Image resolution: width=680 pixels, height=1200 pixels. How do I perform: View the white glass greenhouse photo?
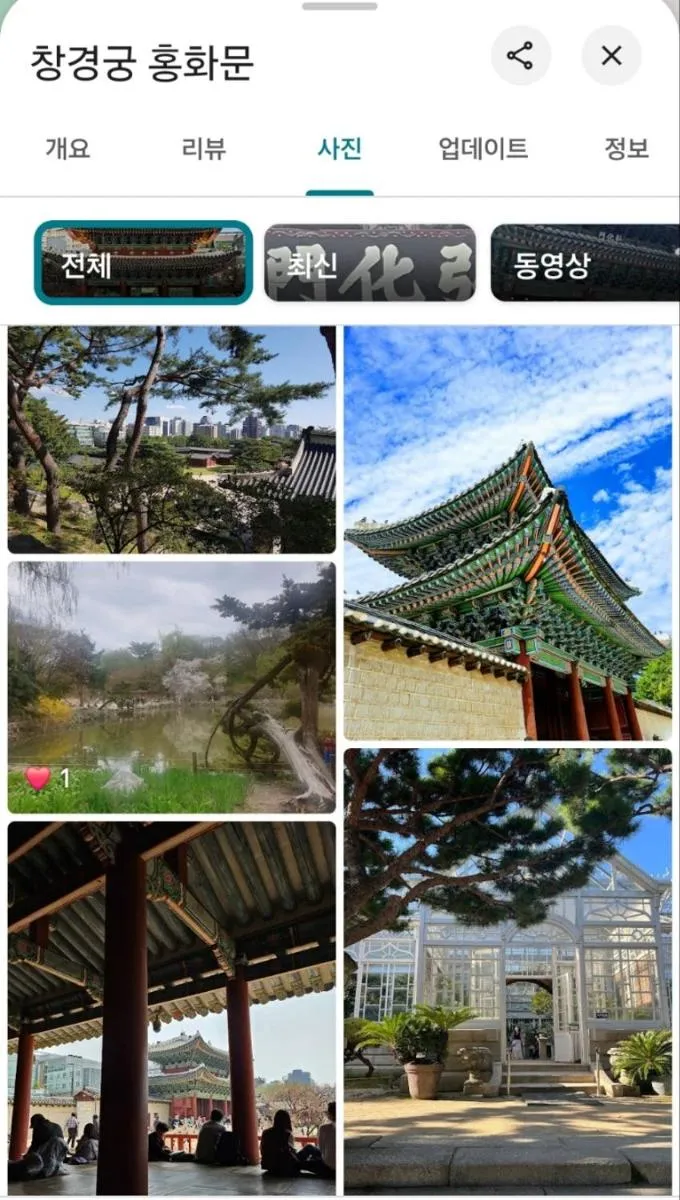coord(508,971)
